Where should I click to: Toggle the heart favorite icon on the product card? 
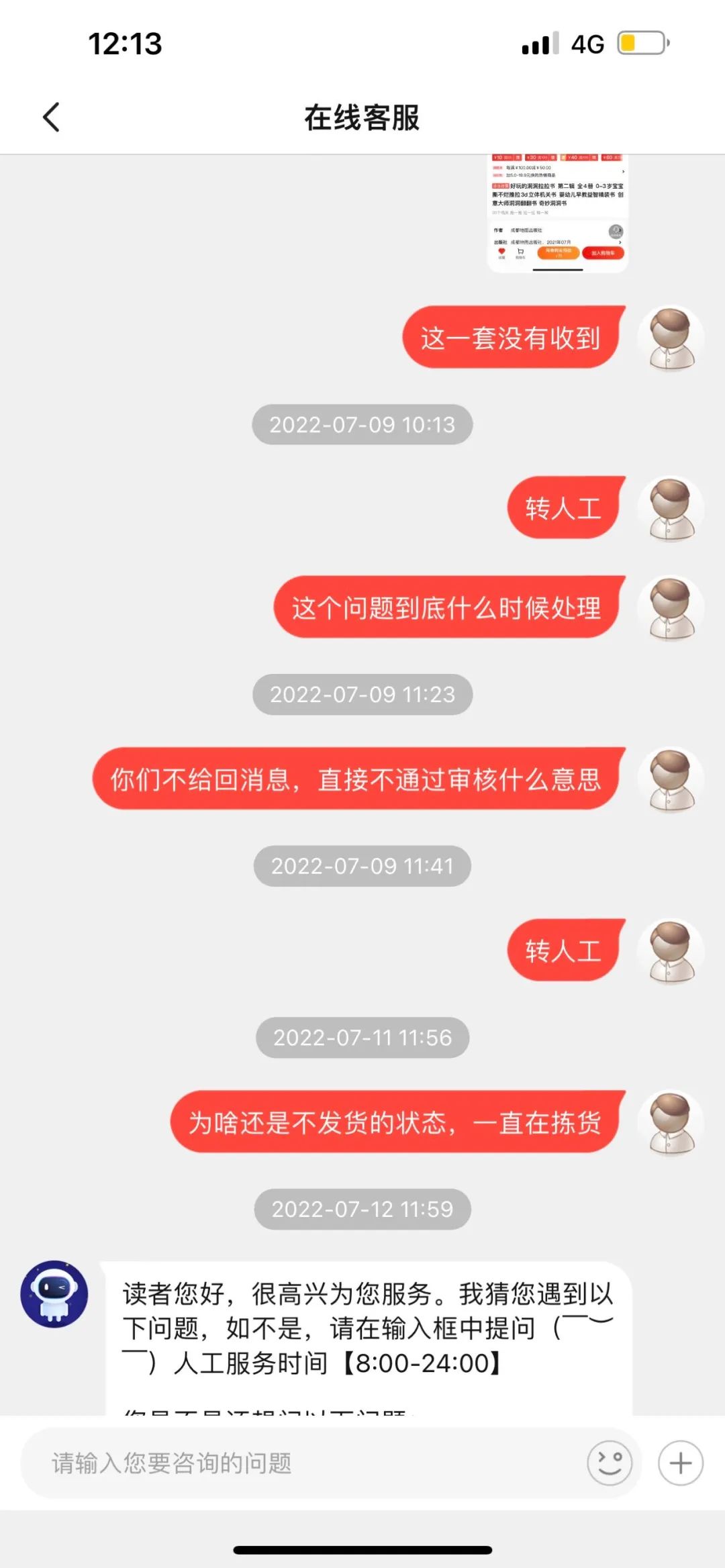pyautogui.click(x=502, y=252)
